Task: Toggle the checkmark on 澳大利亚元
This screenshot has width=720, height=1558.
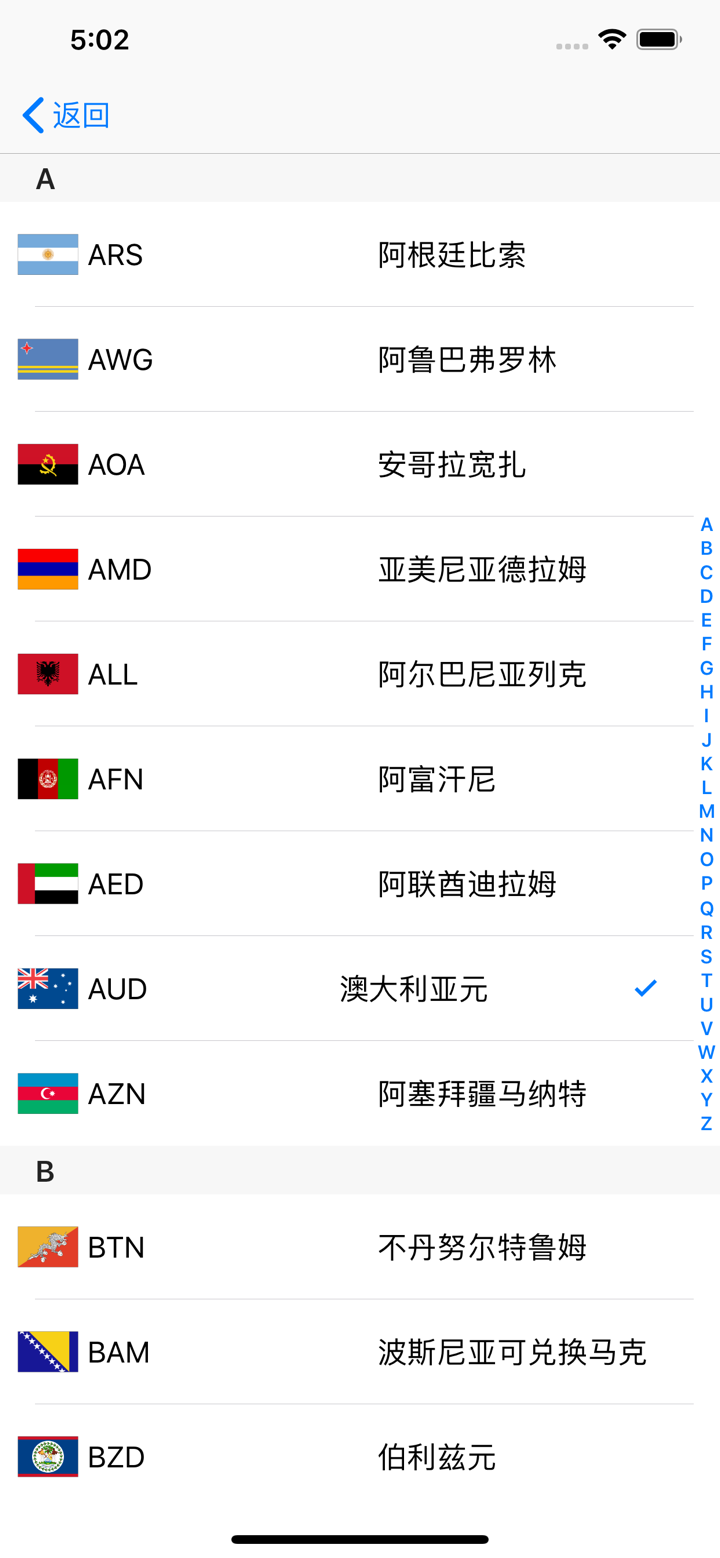Action: click(x=645, y=988)
